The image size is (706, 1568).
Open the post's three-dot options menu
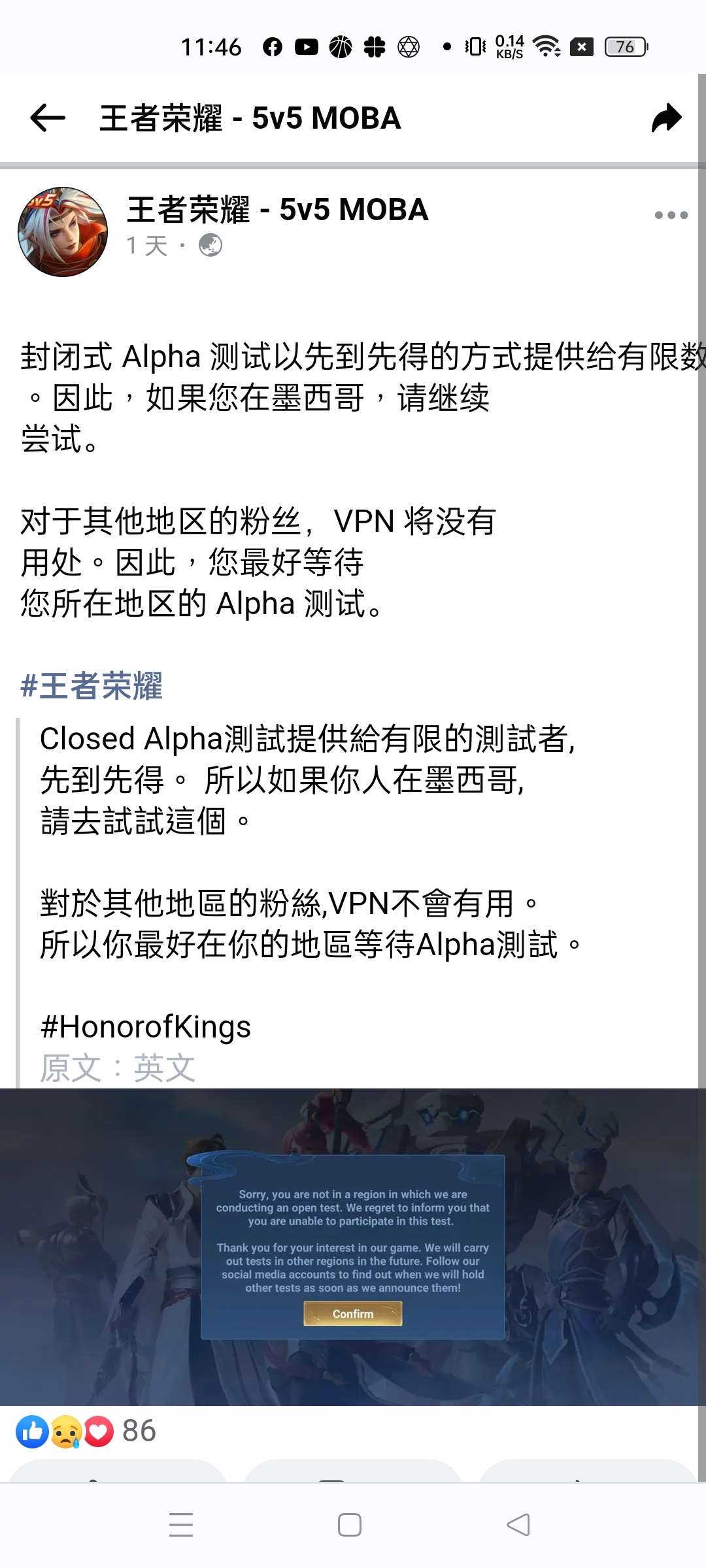click(x=671, y=215)
